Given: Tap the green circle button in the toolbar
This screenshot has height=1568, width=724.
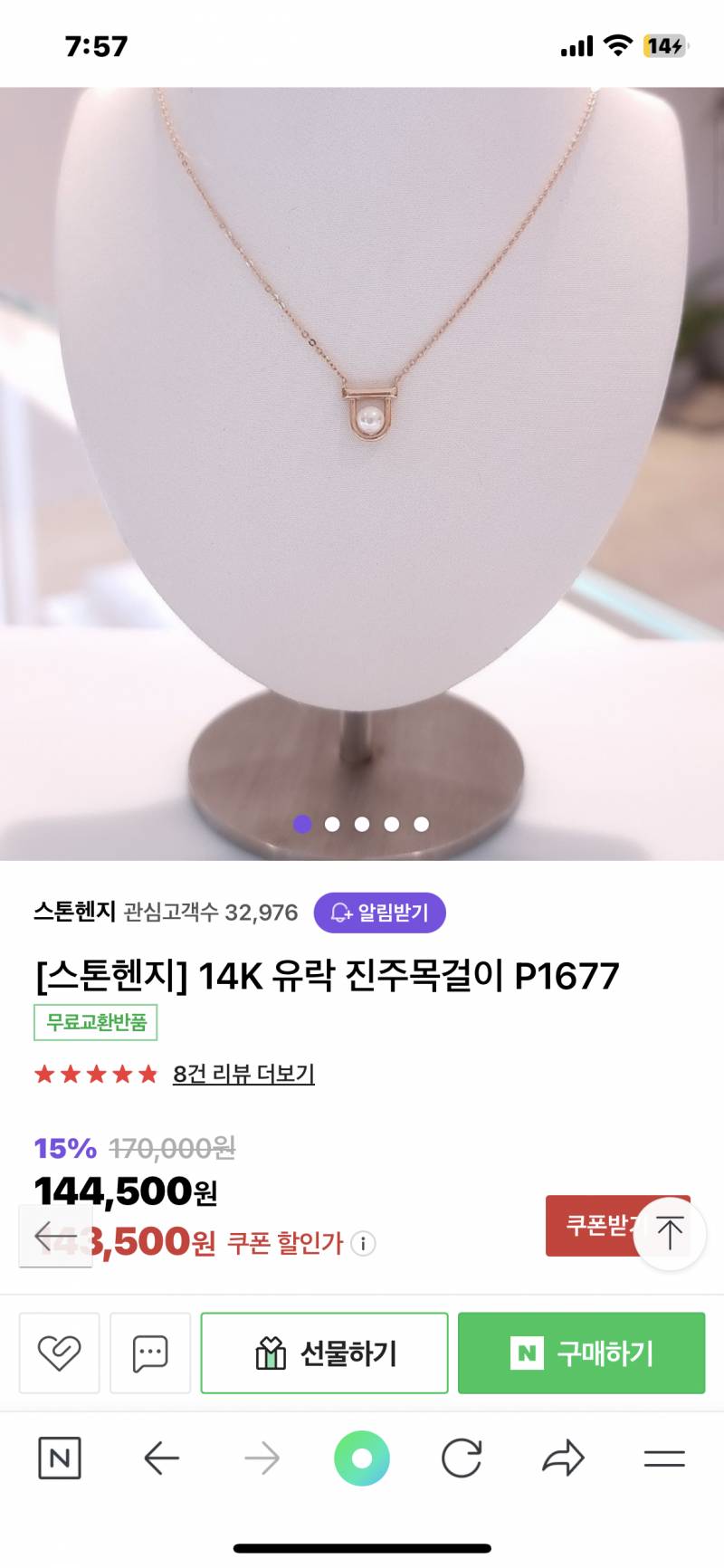Looking at the screenshot, I should click(362, 1458).
